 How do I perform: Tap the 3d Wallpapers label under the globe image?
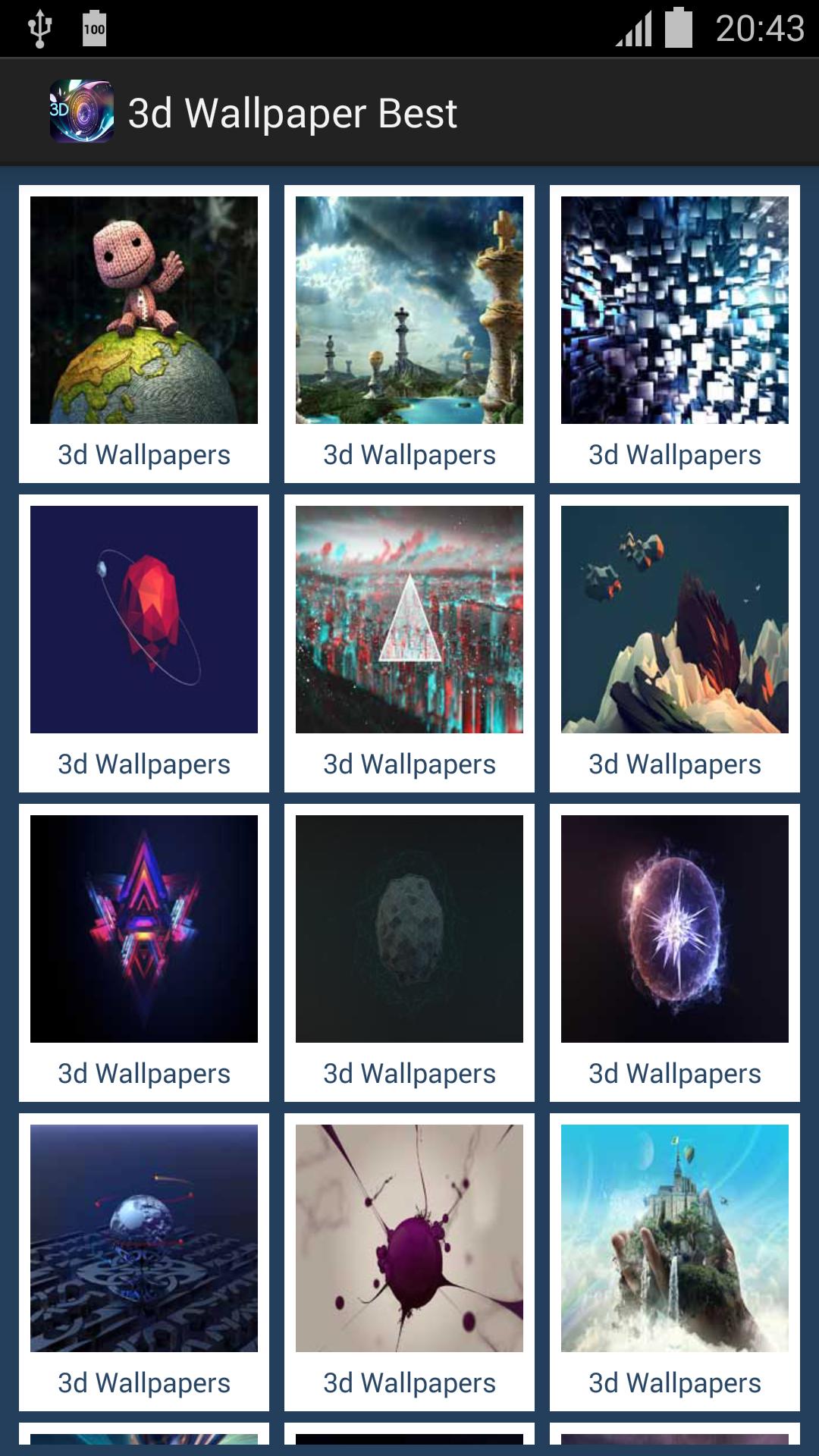pos(144,455)
